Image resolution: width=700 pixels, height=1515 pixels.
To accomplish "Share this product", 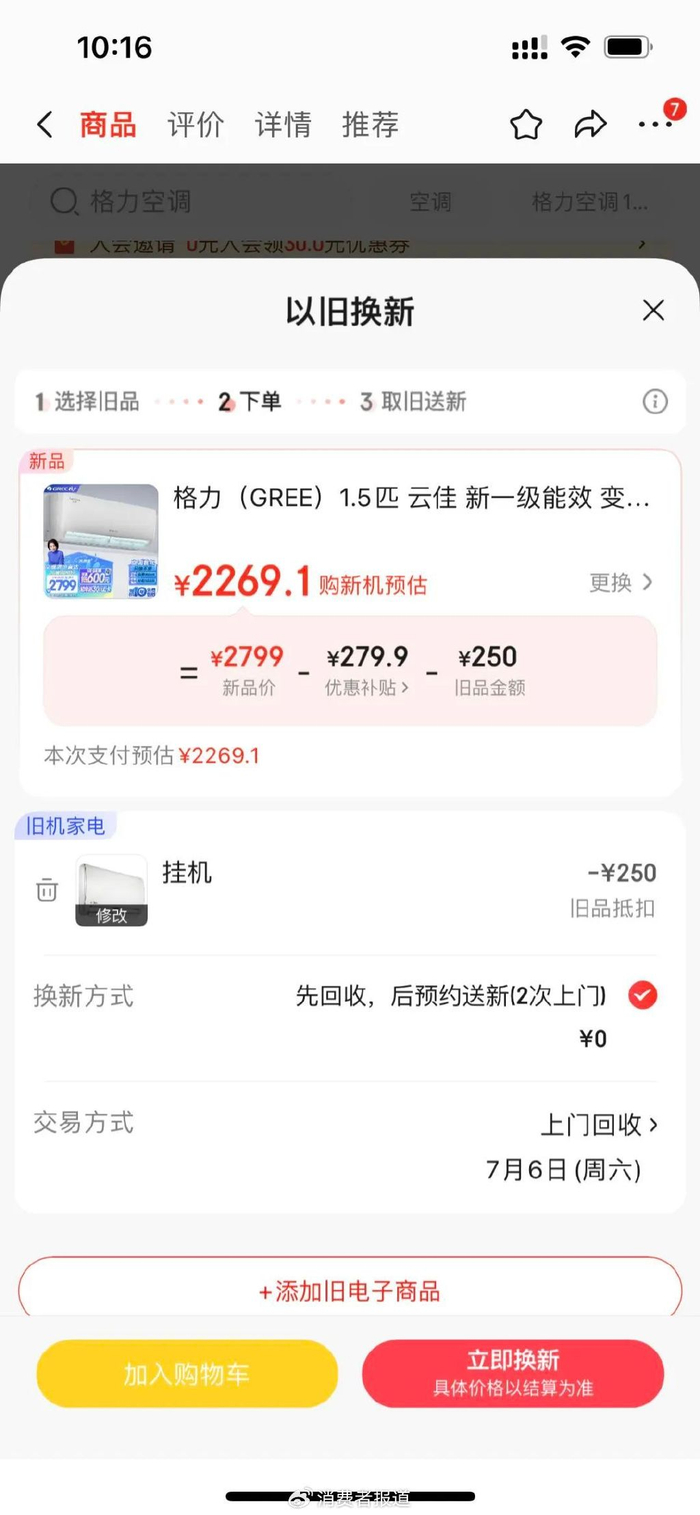I will pyautogui.click(x=591, y=124).
